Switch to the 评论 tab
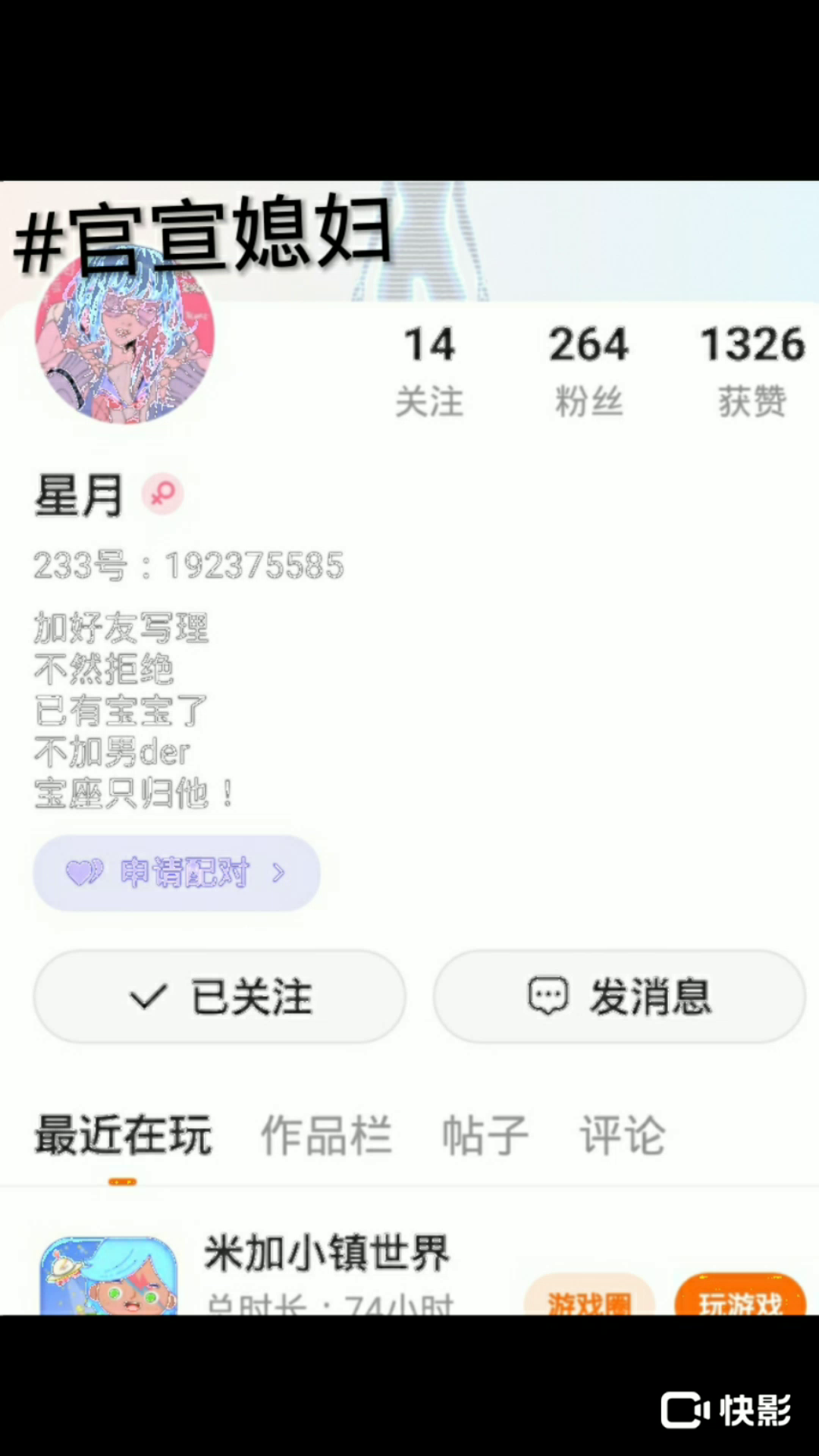The width and height of the screenshot is (819, 1456). point(622,1135)
